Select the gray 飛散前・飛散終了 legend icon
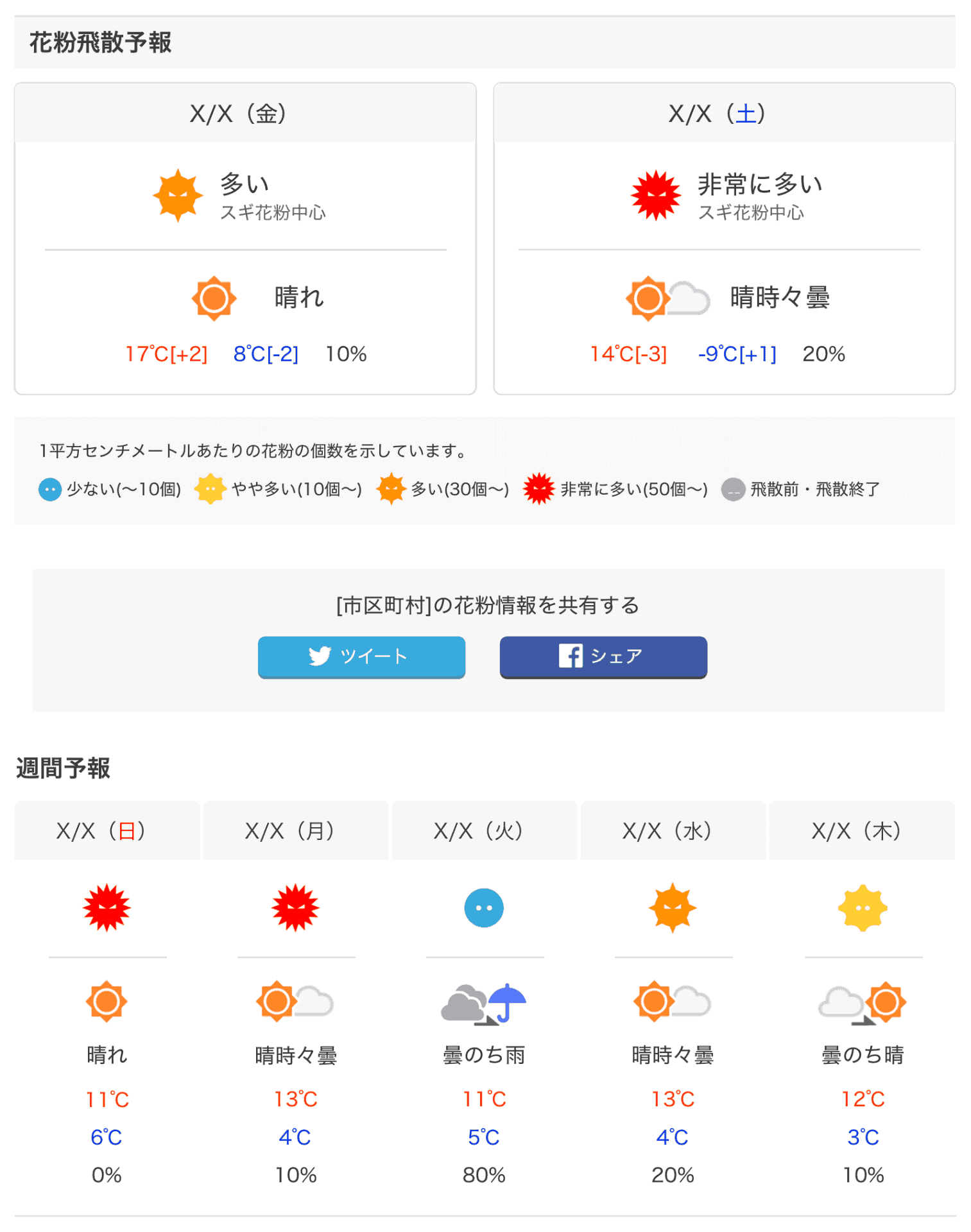This screenshot has height=1232, width=971. [x=732, y=489]
